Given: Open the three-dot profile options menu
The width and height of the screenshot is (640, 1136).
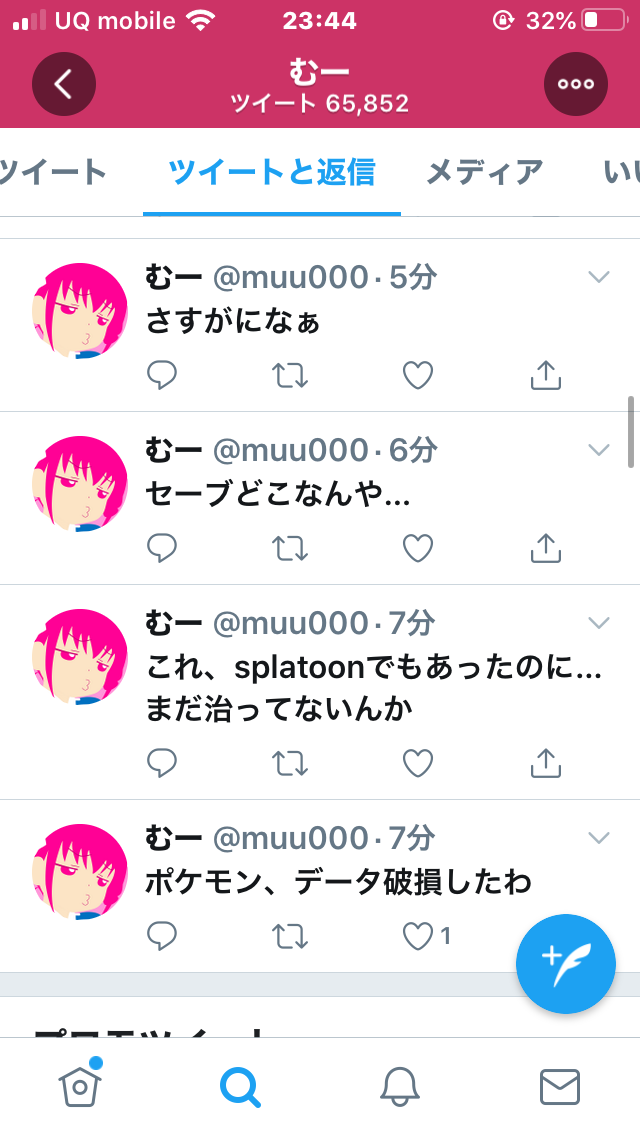Looking at the screenshot, I should (576, 84).
